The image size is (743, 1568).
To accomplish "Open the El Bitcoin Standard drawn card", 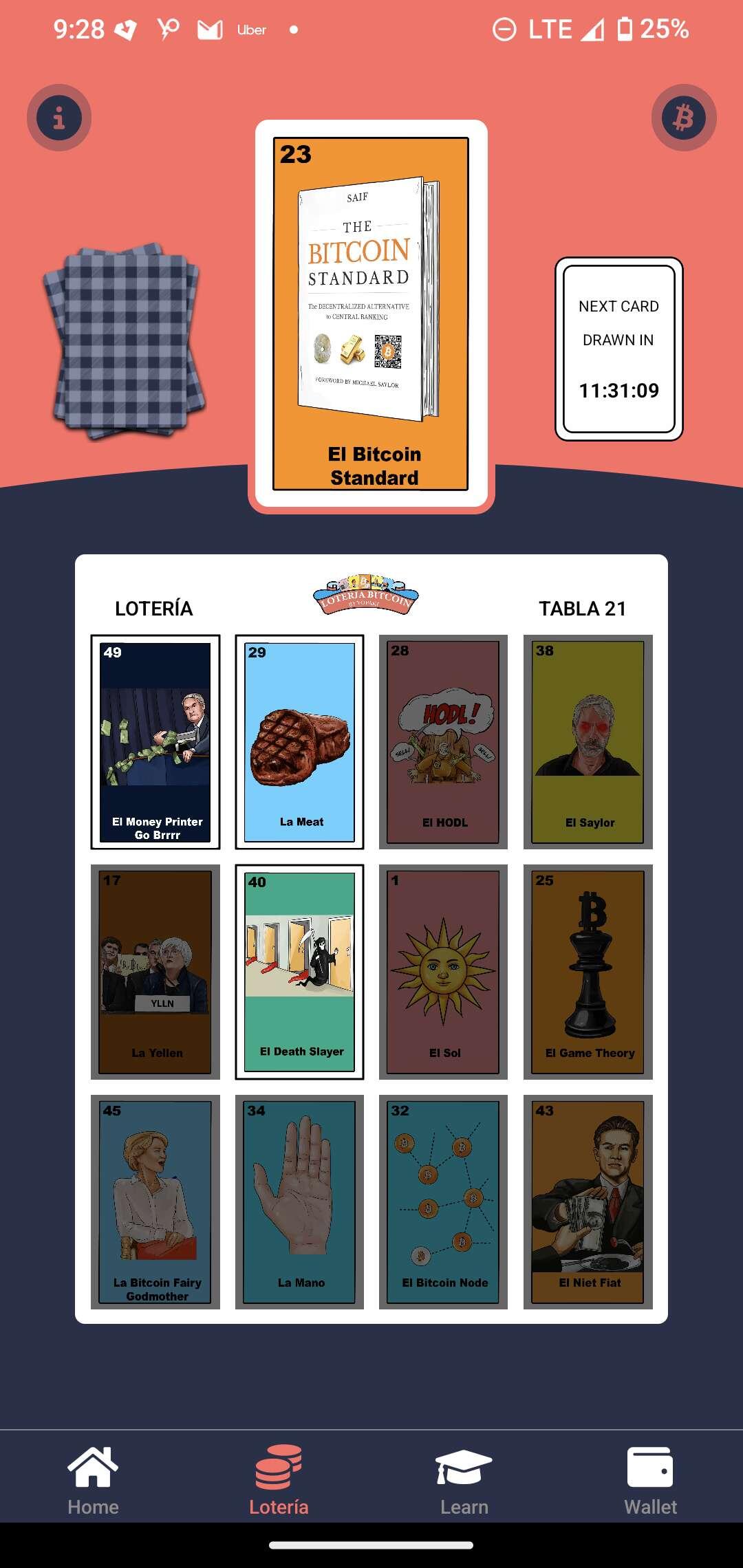I will pos(371,314).
